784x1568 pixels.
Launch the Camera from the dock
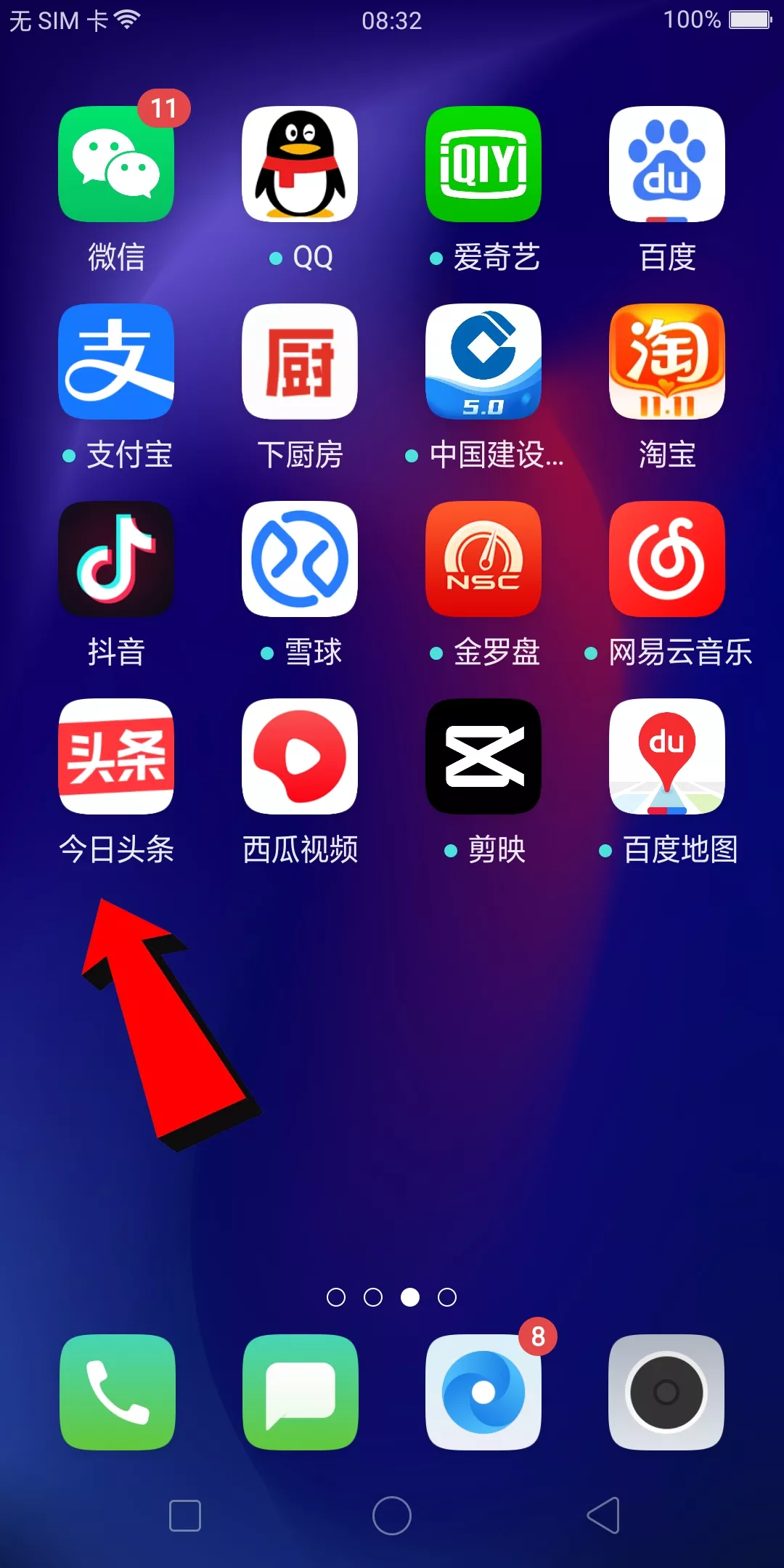click(x=666, y=1392)
